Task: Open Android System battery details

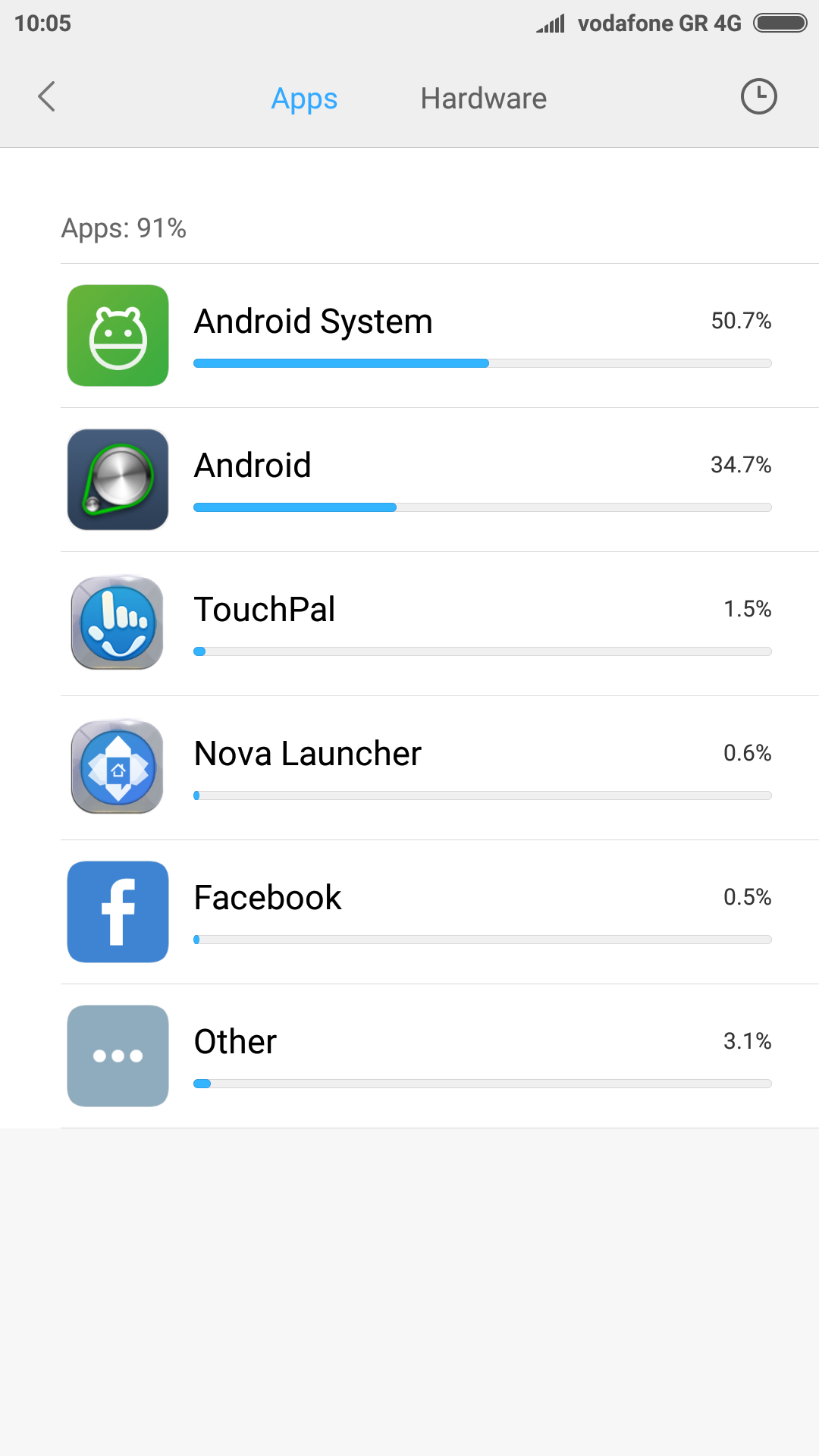Action: [440, 336]
